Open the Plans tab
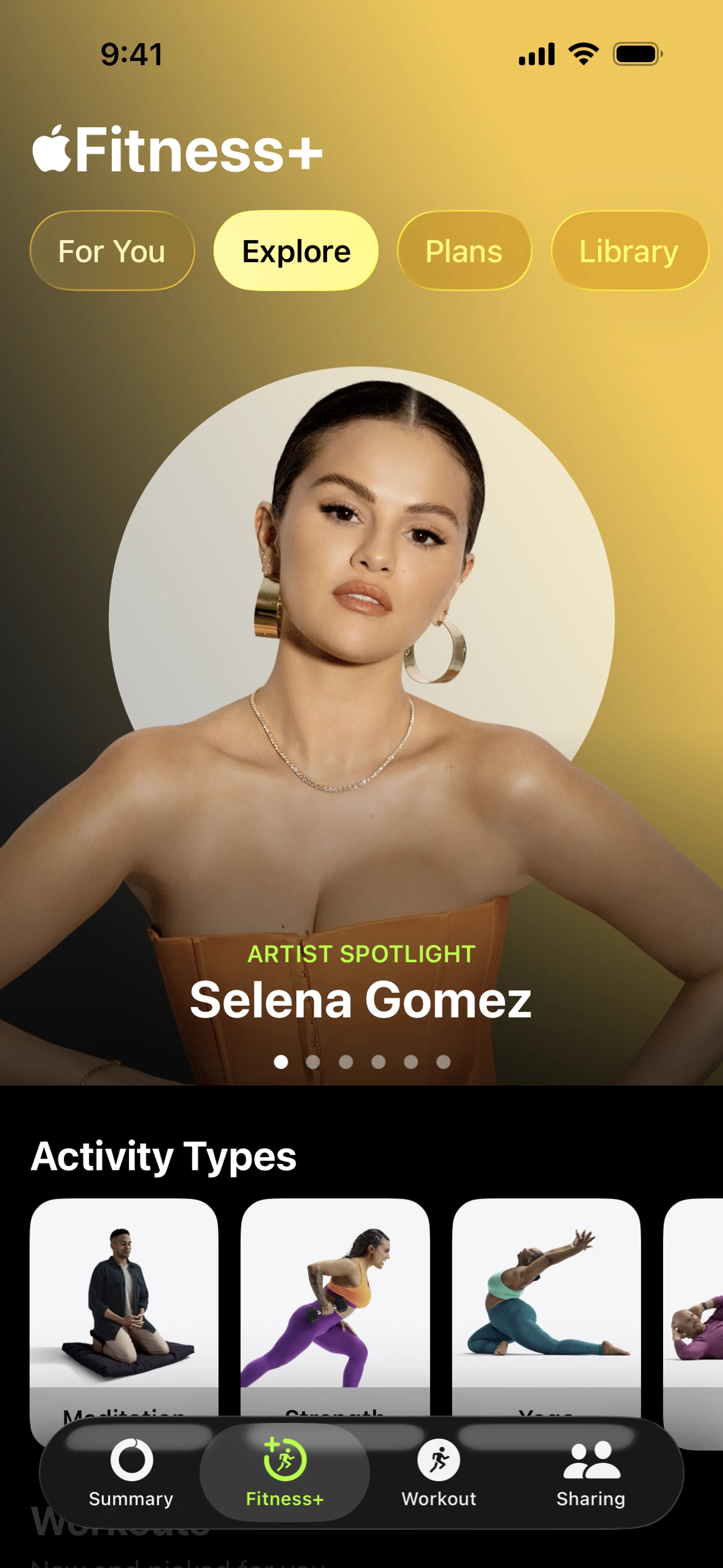 464,251
